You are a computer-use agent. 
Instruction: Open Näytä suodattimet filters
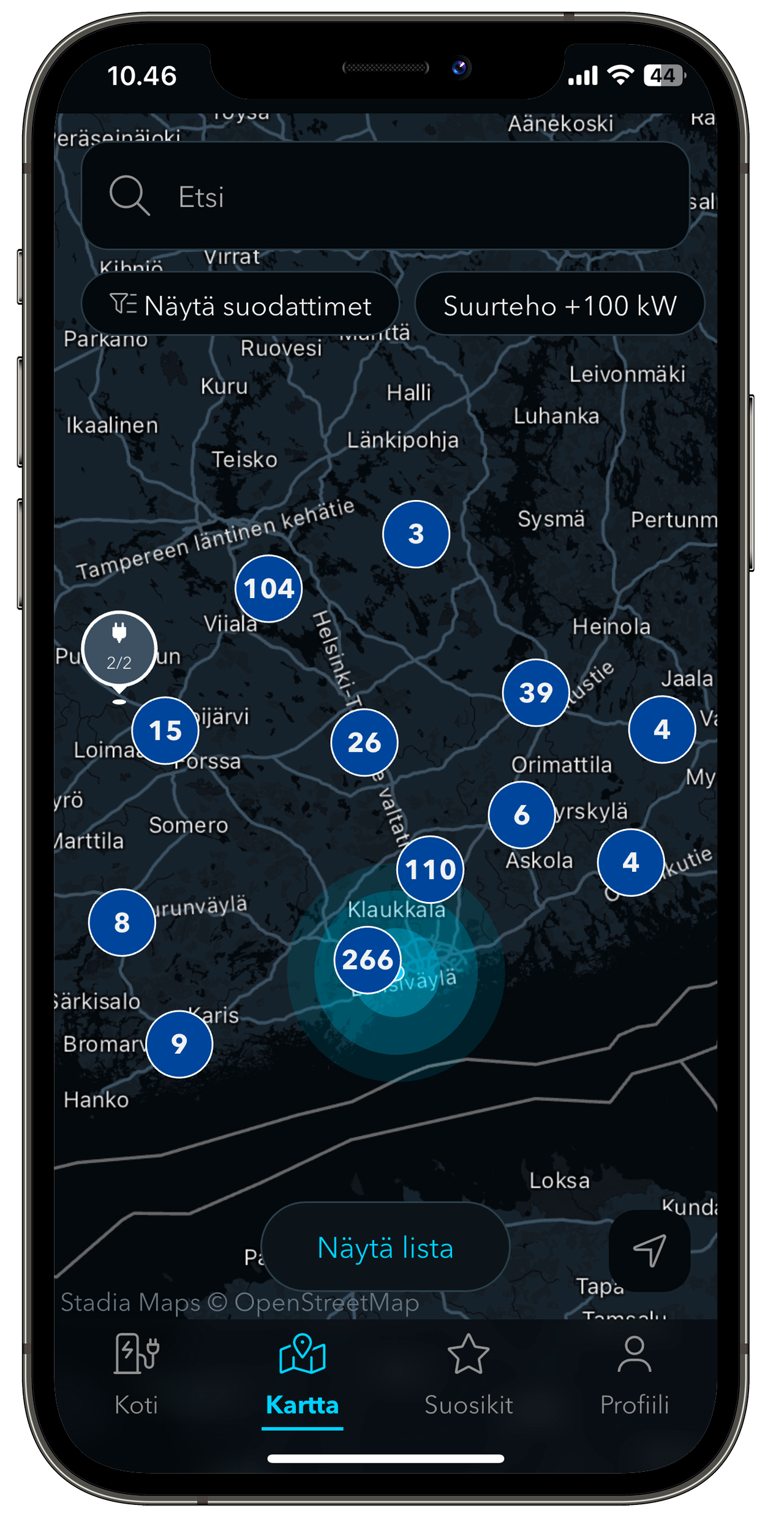pyautogui.click(x=240, y=305)
